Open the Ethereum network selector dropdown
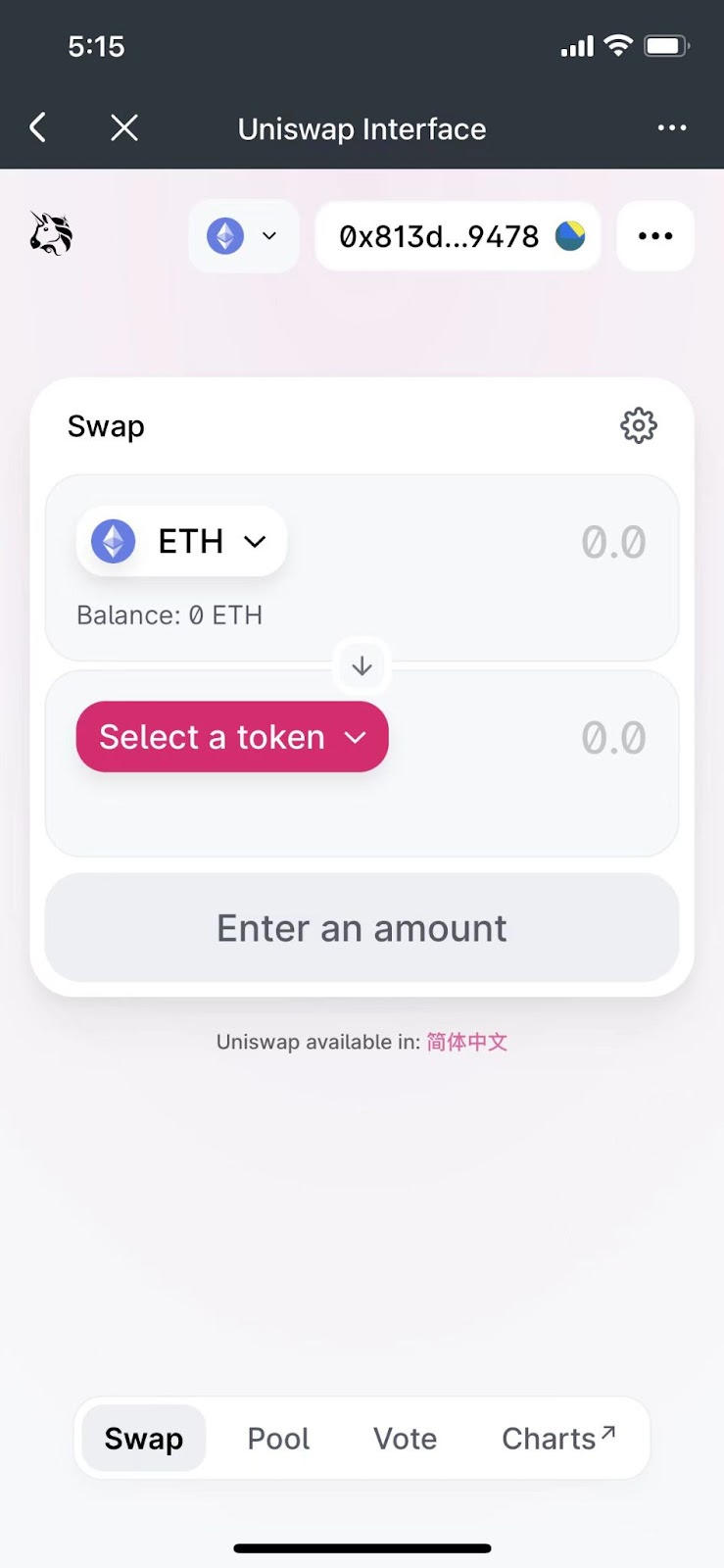 243,236
